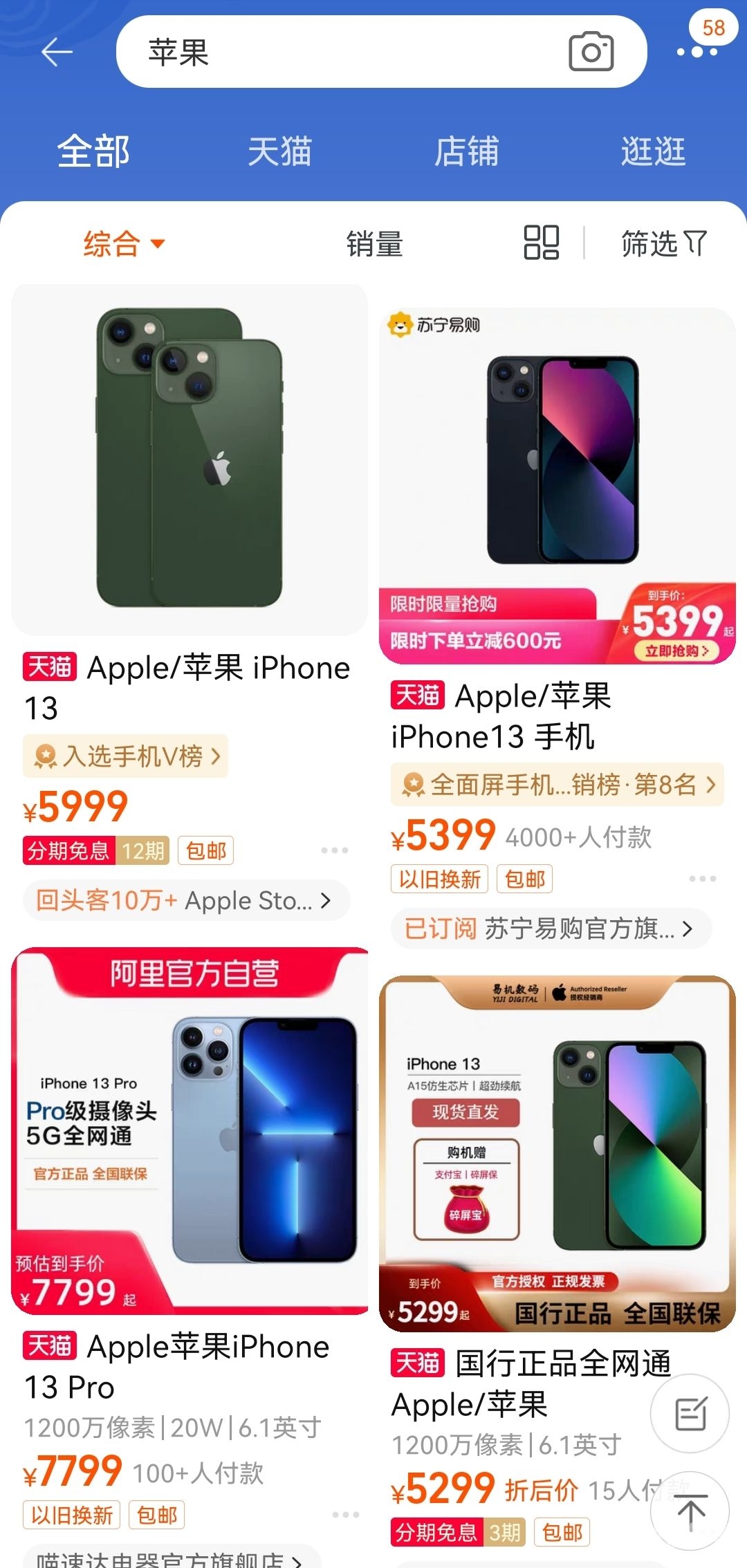Sort results by 销量
This screenshot has height=1568, width=747.
[x=374, y=243]
